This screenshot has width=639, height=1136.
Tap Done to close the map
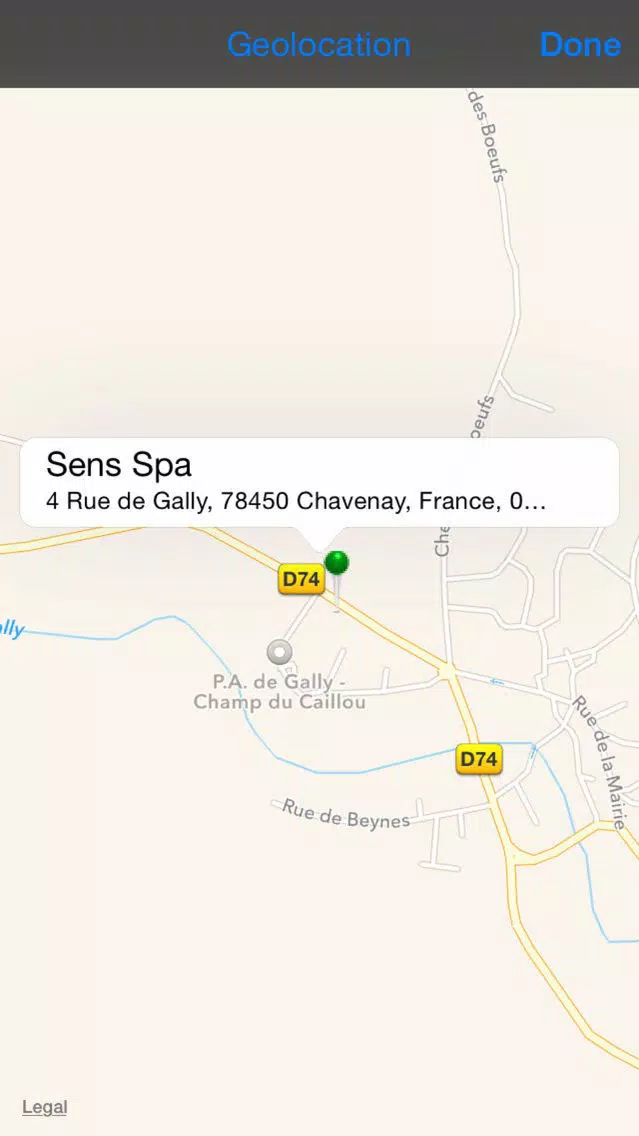tap(579, 45)
